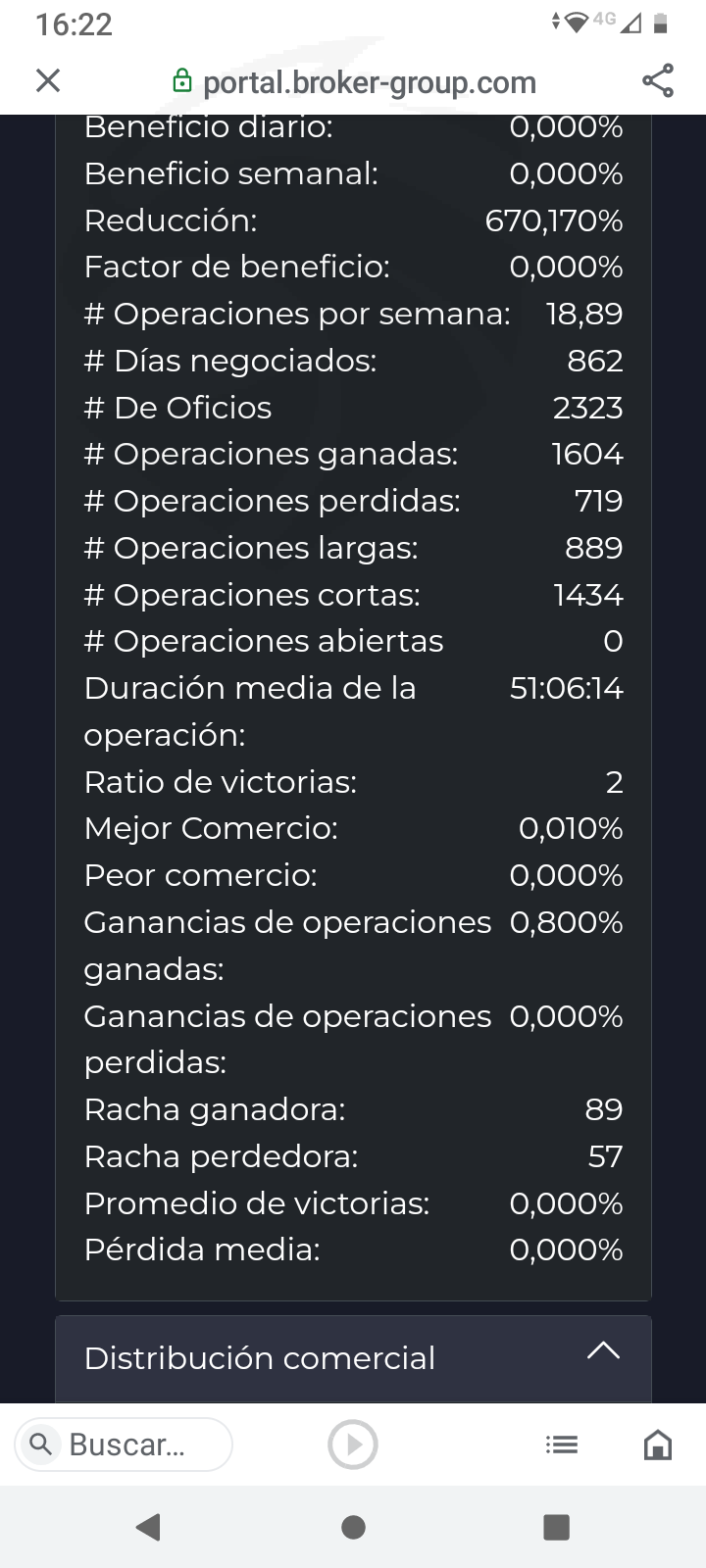Close the browser tab with the X

[48, 80]
